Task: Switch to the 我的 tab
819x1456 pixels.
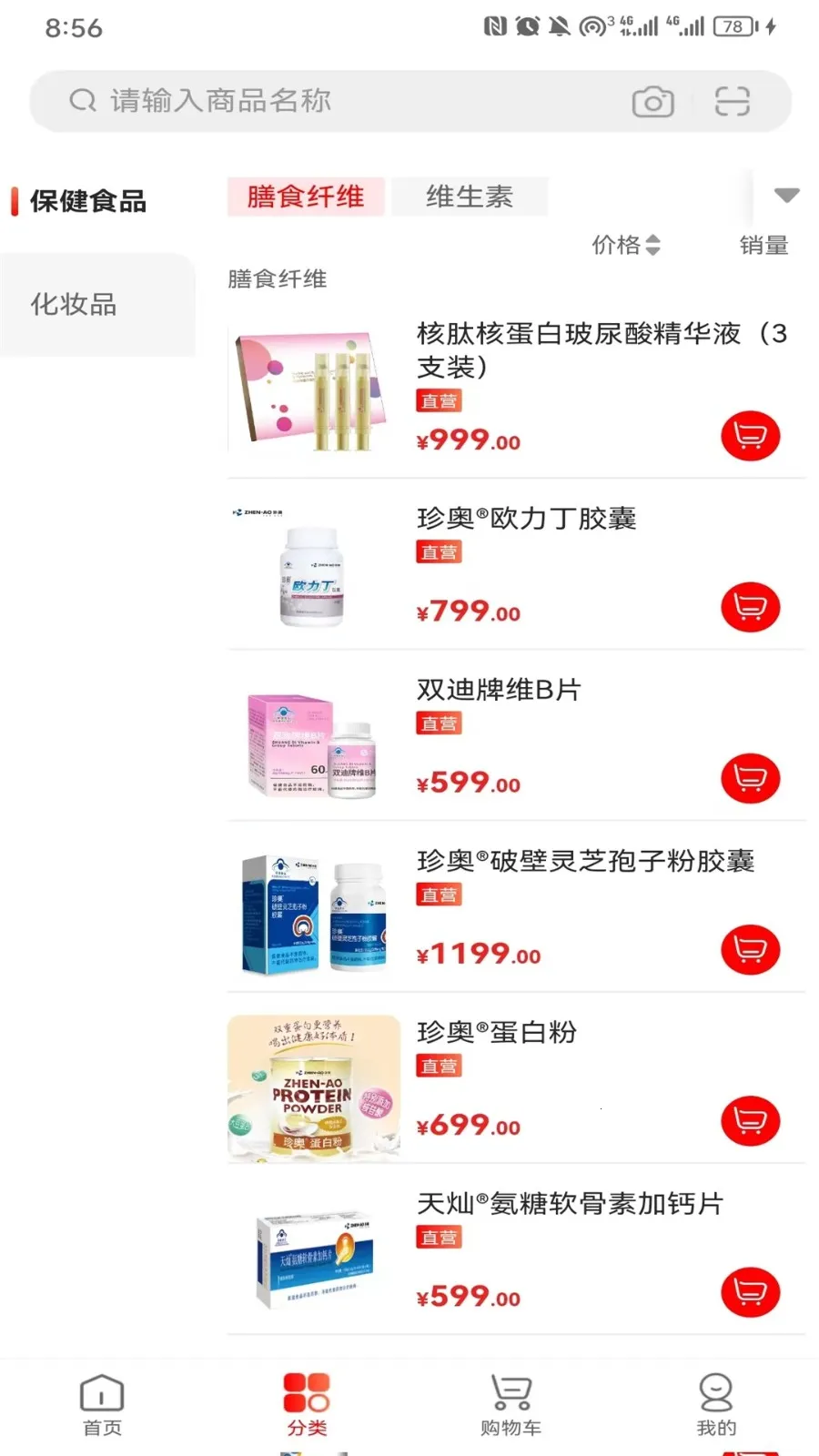Action: (x=716, y=1404)
